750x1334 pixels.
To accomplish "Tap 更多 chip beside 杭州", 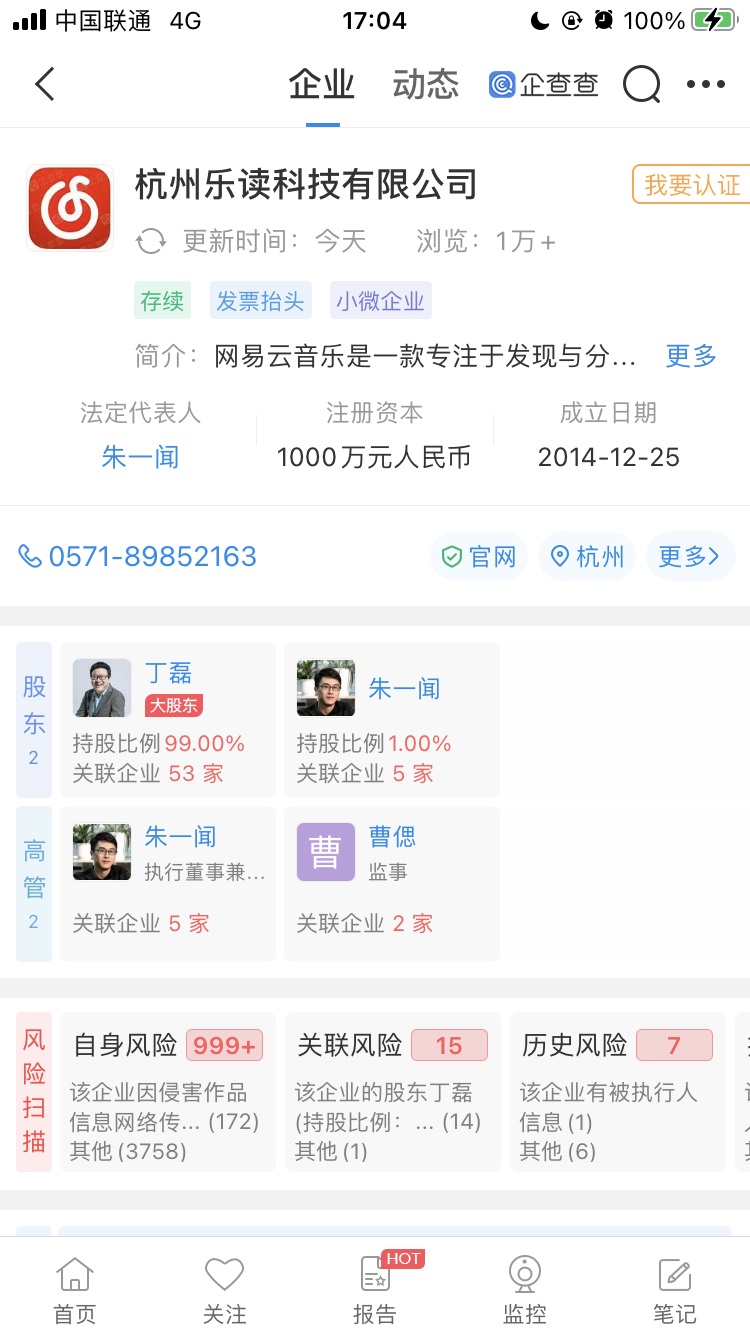I will pos(690,557).
